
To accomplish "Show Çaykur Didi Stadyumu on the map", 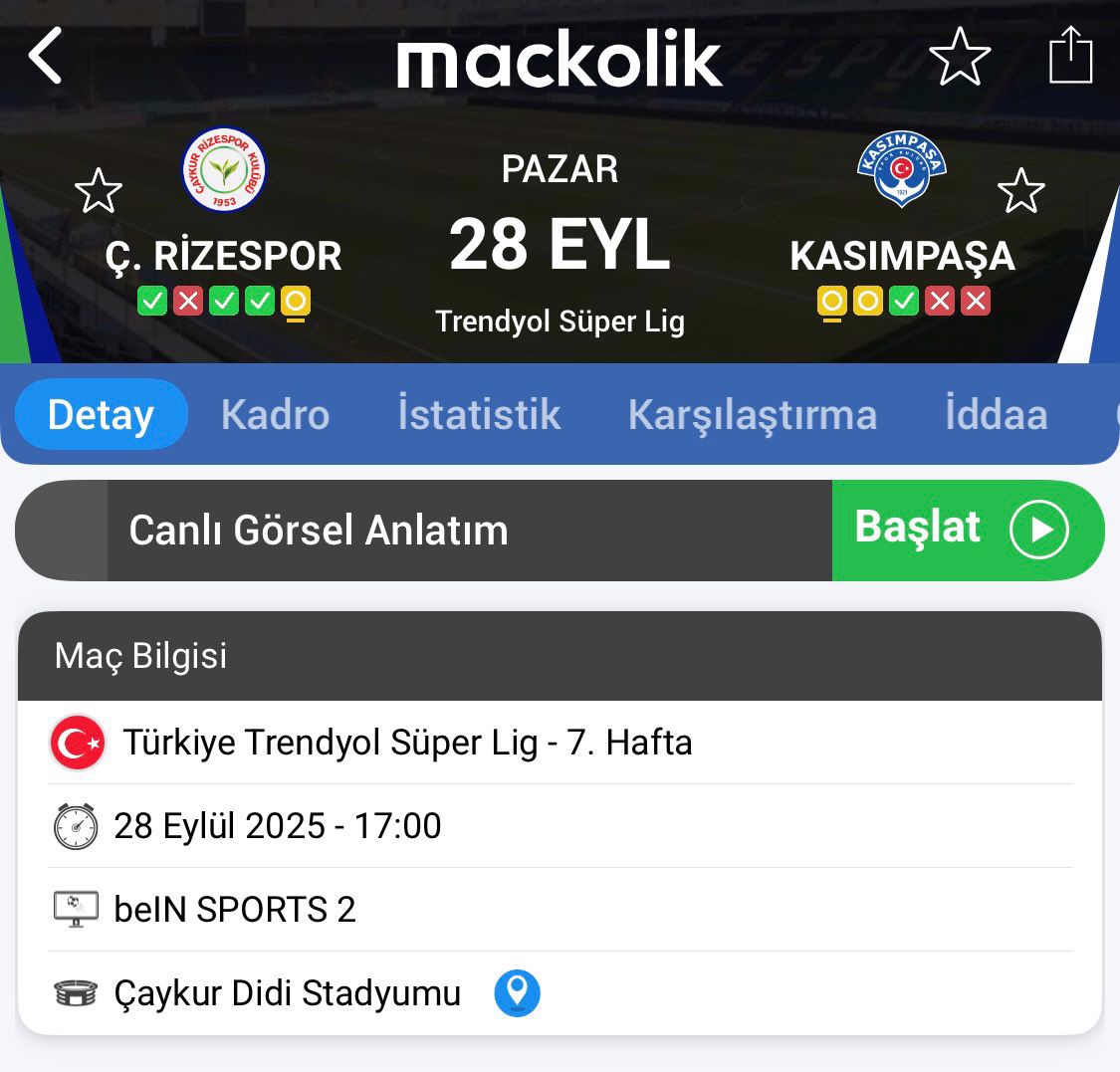I will tap(518, 993).
